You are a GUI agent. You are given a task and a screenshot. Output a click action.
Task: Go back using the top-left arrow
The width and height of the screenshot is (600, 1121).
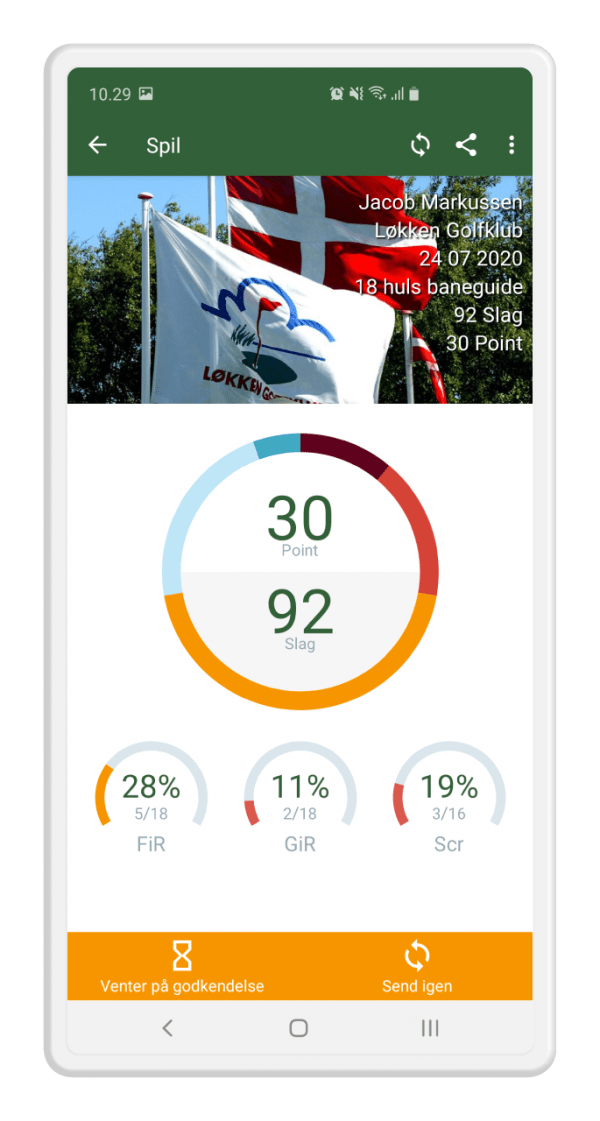coord(97,145)
